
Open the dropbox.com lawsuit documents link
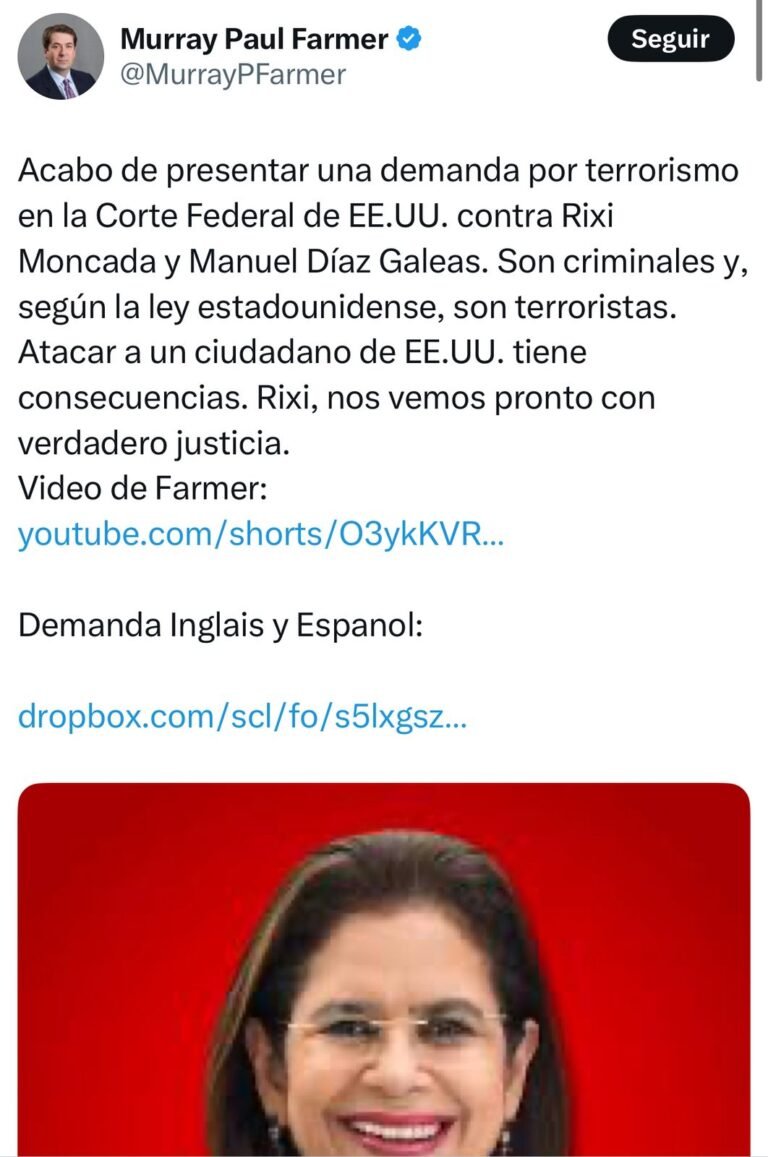click(242, 716)
